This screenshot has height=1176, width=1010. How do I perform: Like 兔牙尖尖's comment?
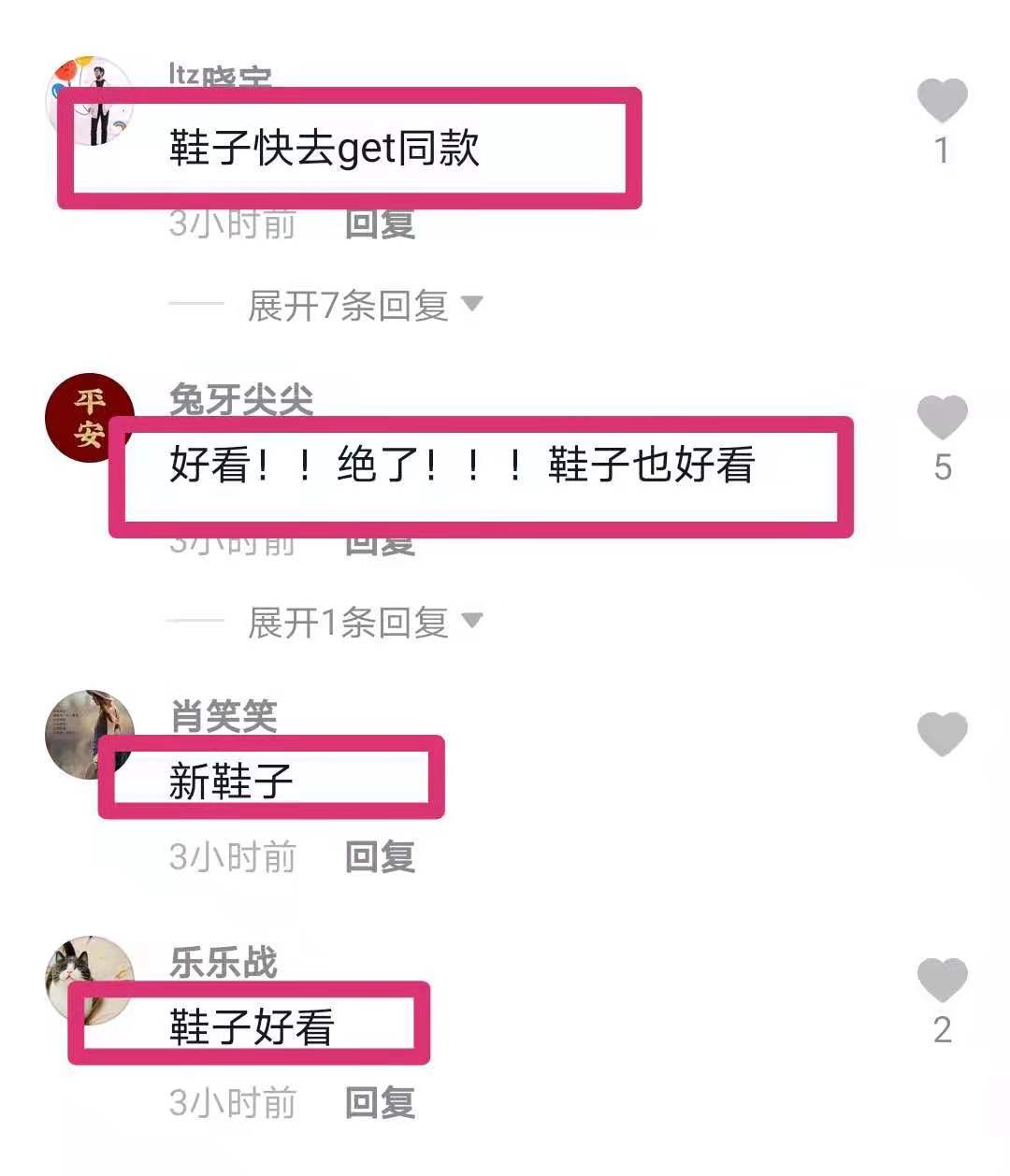coord(941,417)
